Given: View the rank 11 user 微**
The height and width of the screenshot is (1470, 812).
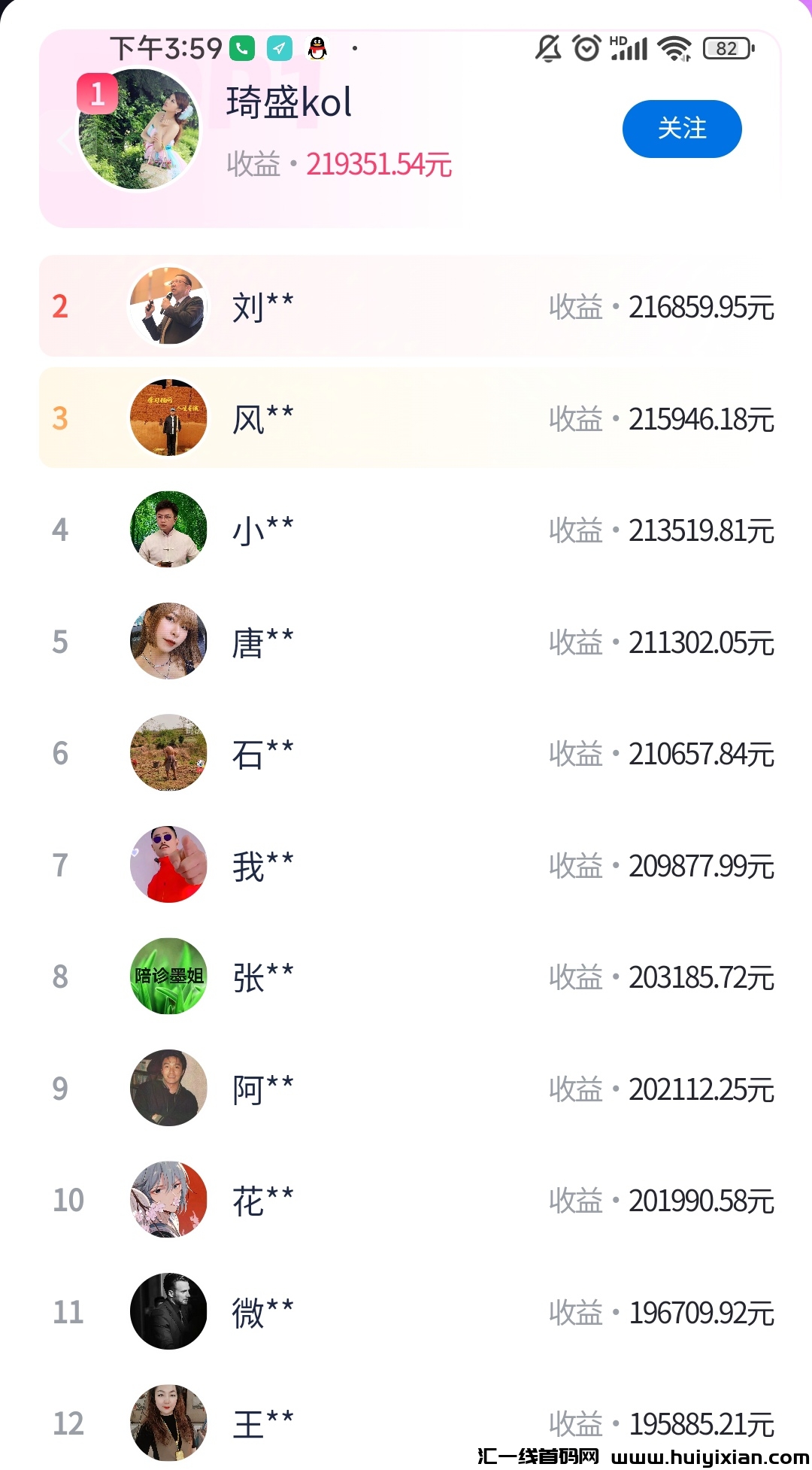Looking at the screenshot, I should [x=406, y=1312].
